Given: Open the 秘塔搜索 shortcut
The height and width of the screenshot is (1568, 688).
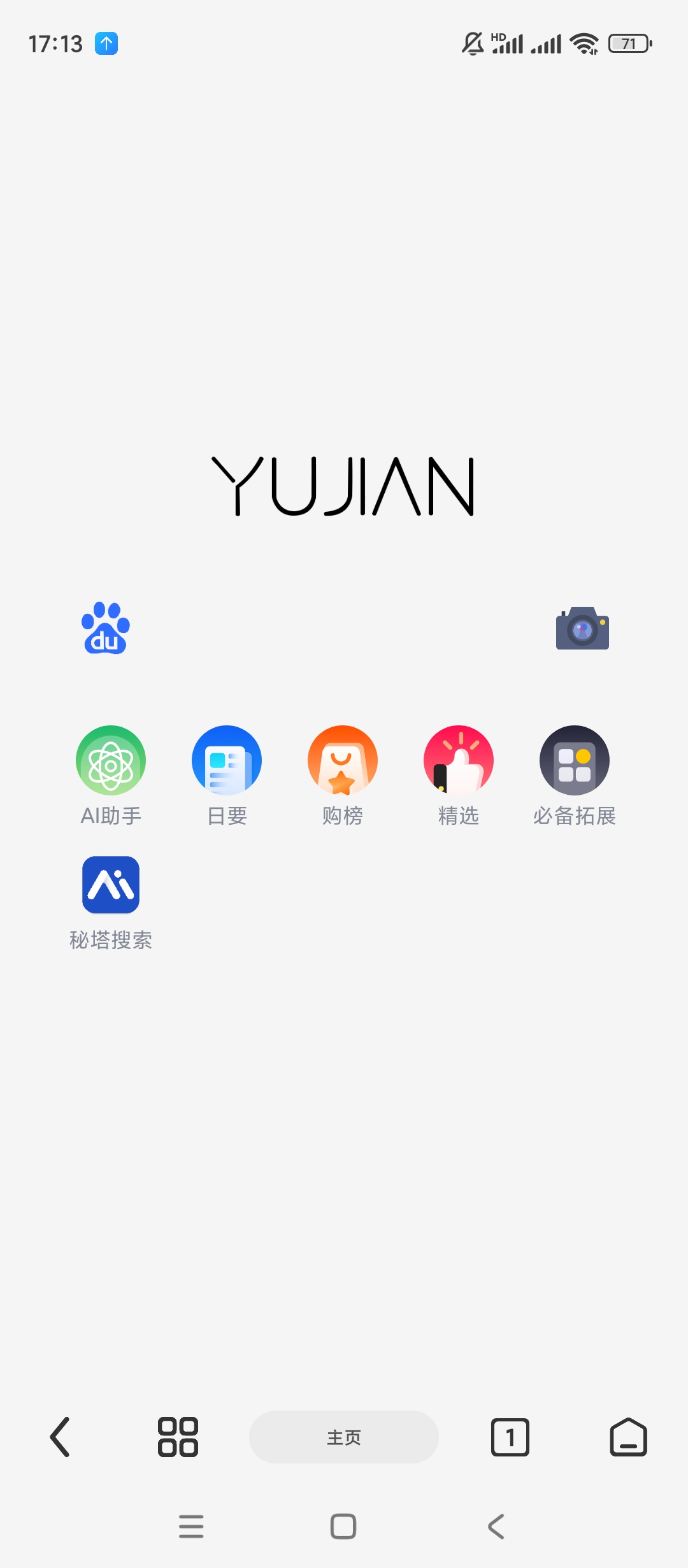Looking at the screenshot, I should coord(111,885).
